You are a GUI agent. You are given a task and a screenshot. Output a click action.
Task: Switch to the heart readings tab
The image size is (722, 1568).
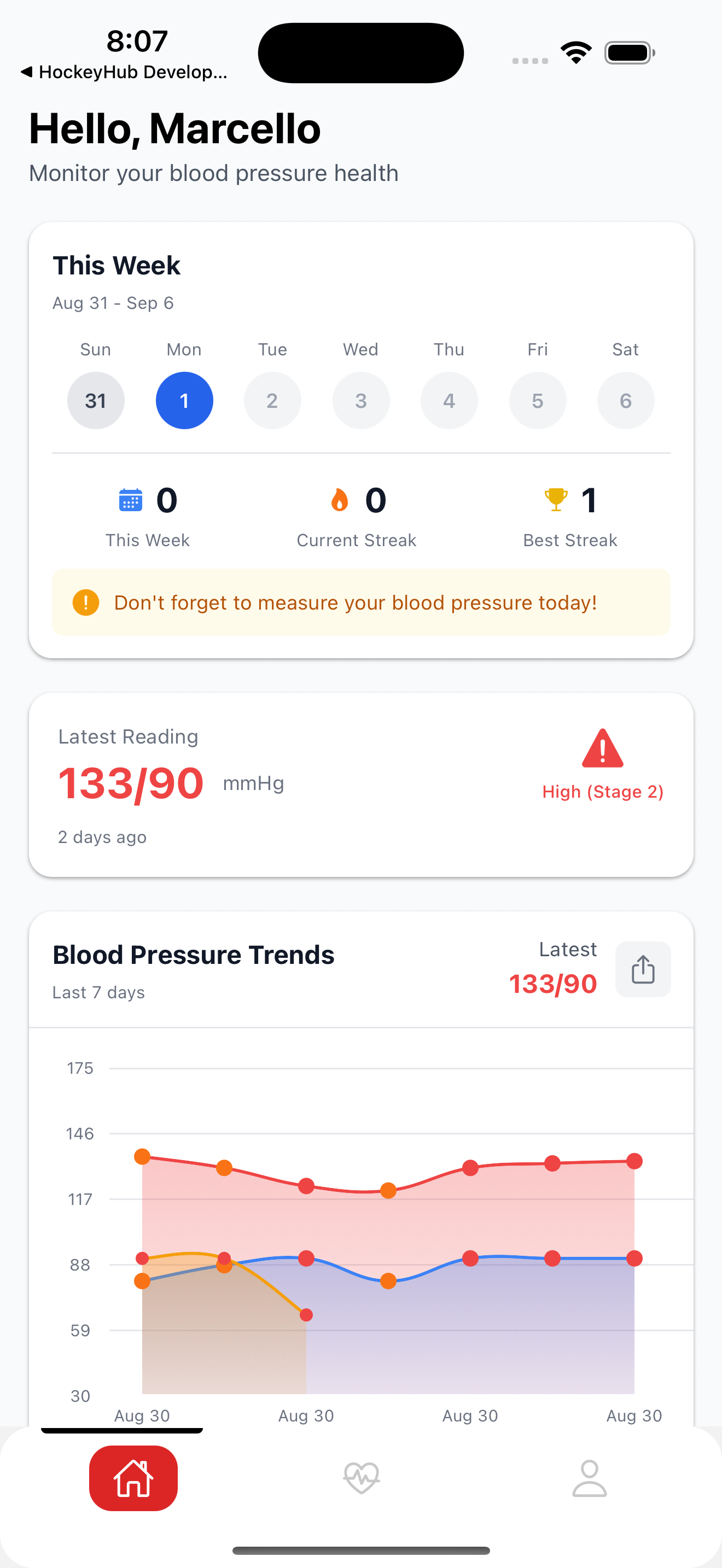point(361,1478)
